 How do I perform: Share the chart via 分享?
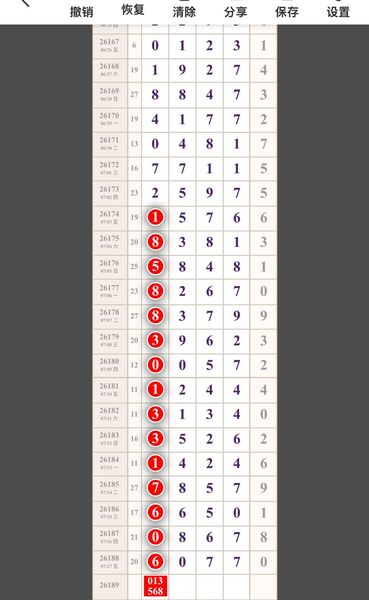(235, 11)
